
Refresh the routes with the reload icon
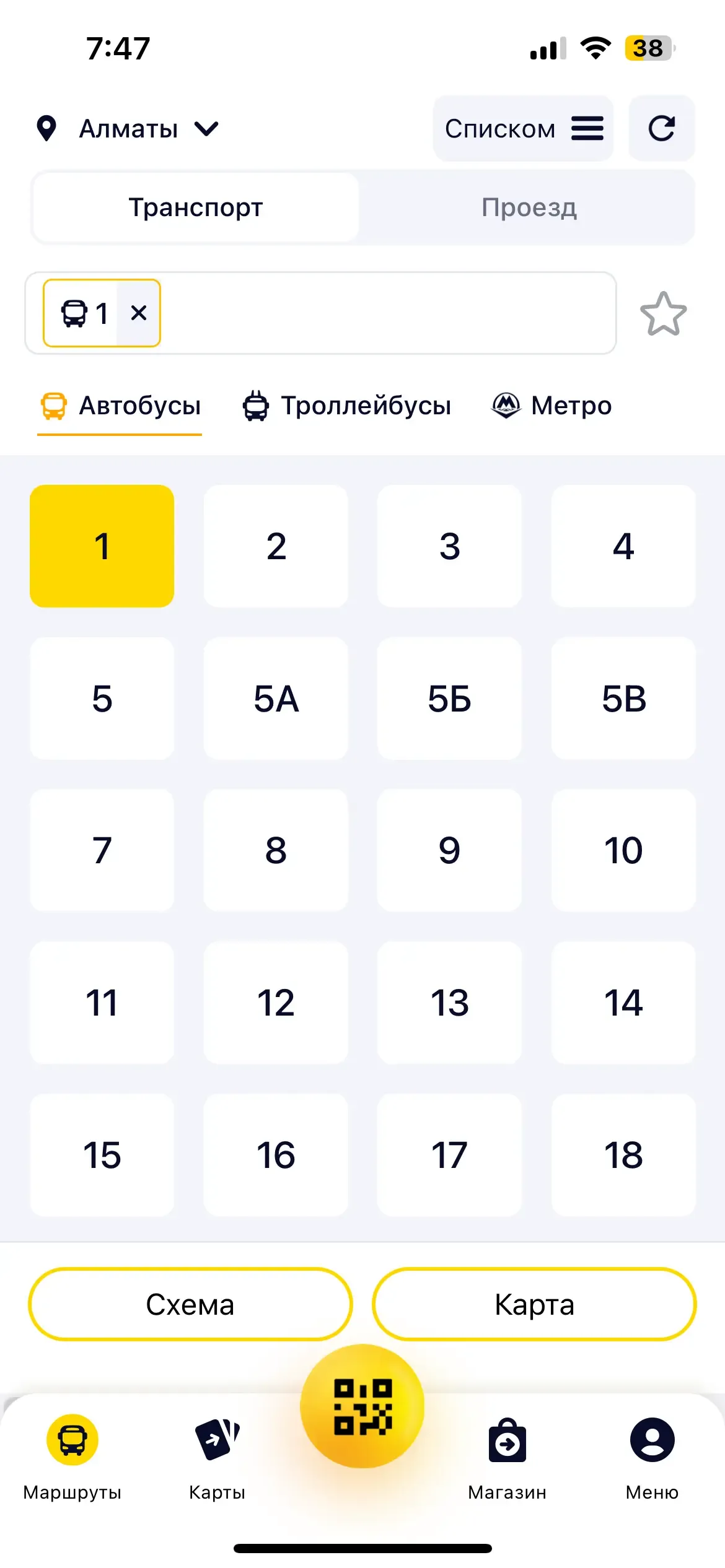click(x=661, y=129)
